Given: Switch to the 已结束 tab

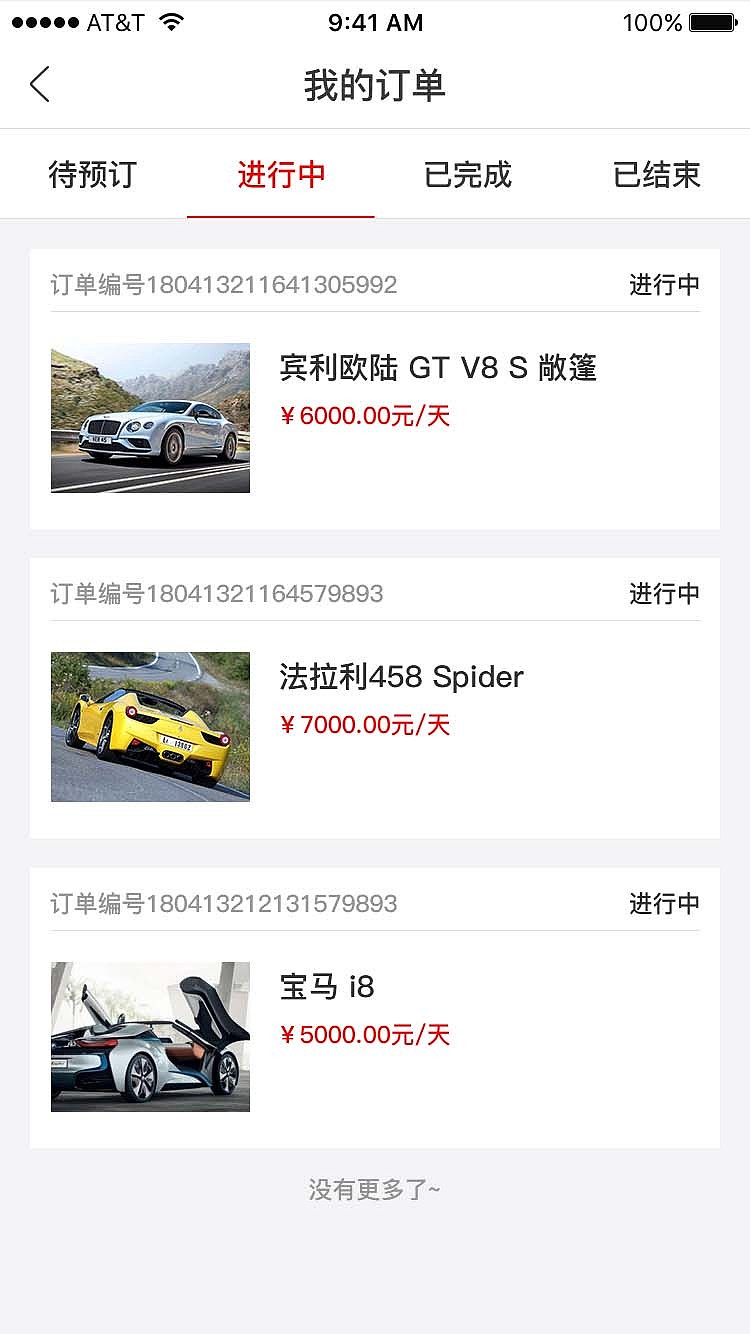Looking at the screenshot, I should (655, 174).
